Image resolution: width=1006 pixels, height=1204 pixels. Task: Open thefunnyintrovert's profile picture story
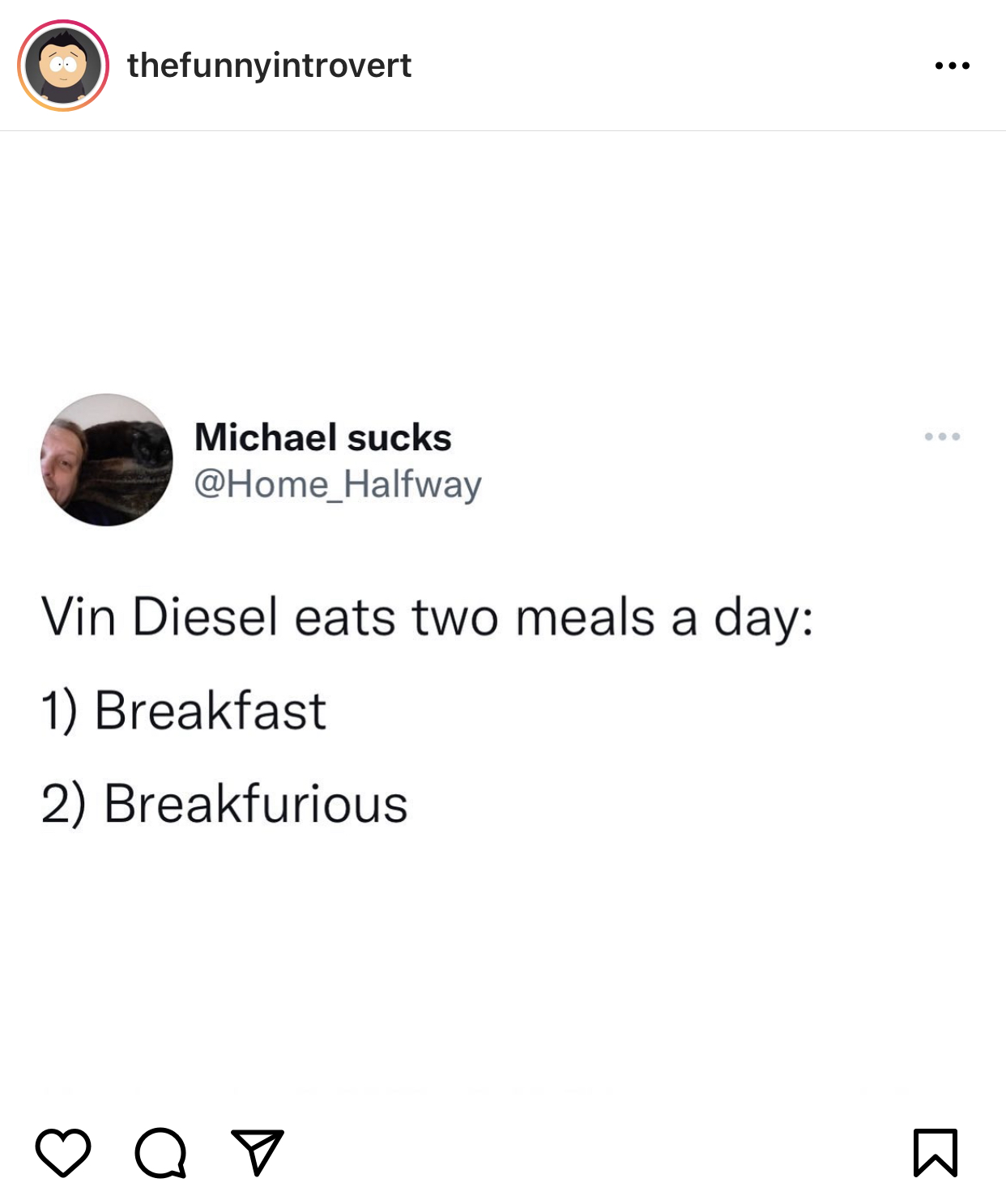[x=63, y=66]
